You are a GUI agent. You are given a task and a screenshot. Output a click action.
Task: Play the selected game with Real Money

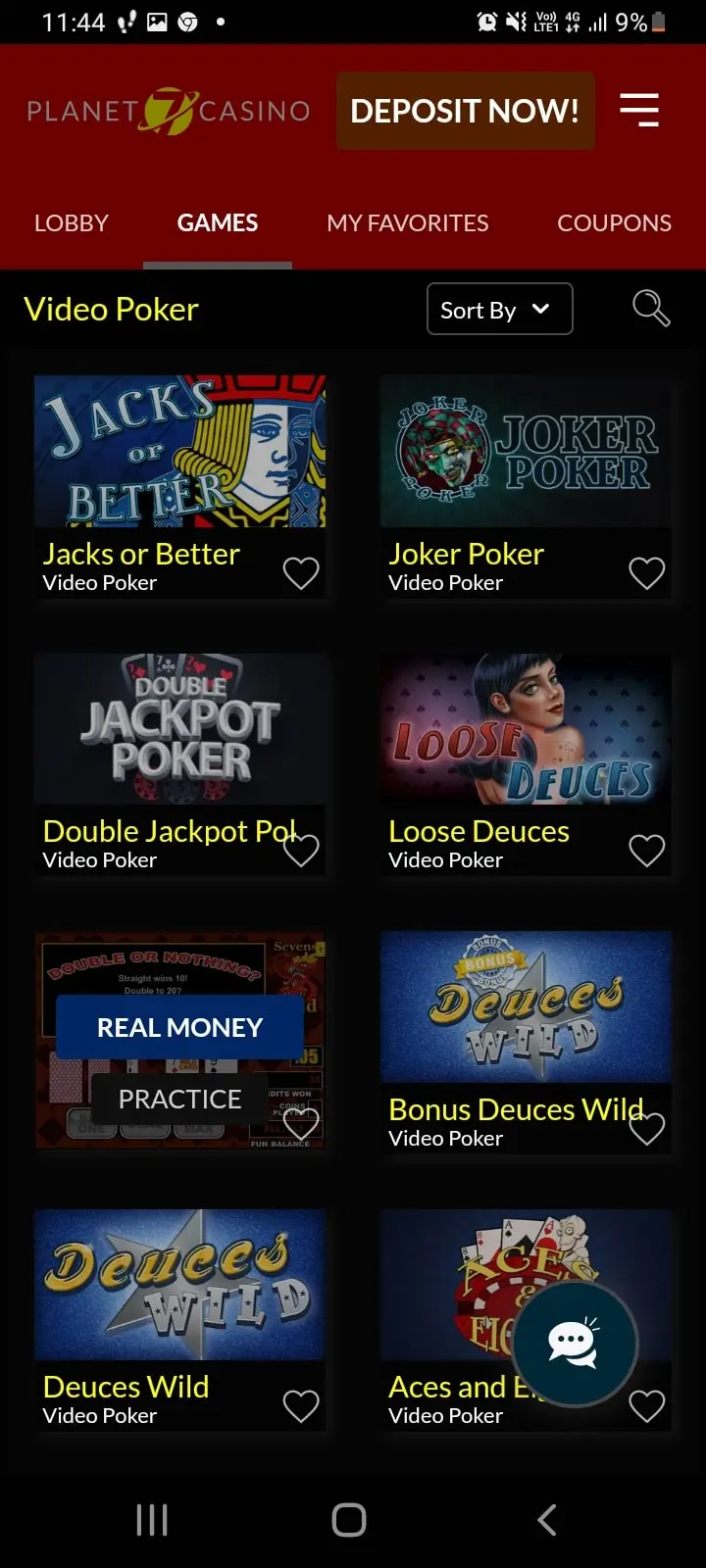[179, 1027]
